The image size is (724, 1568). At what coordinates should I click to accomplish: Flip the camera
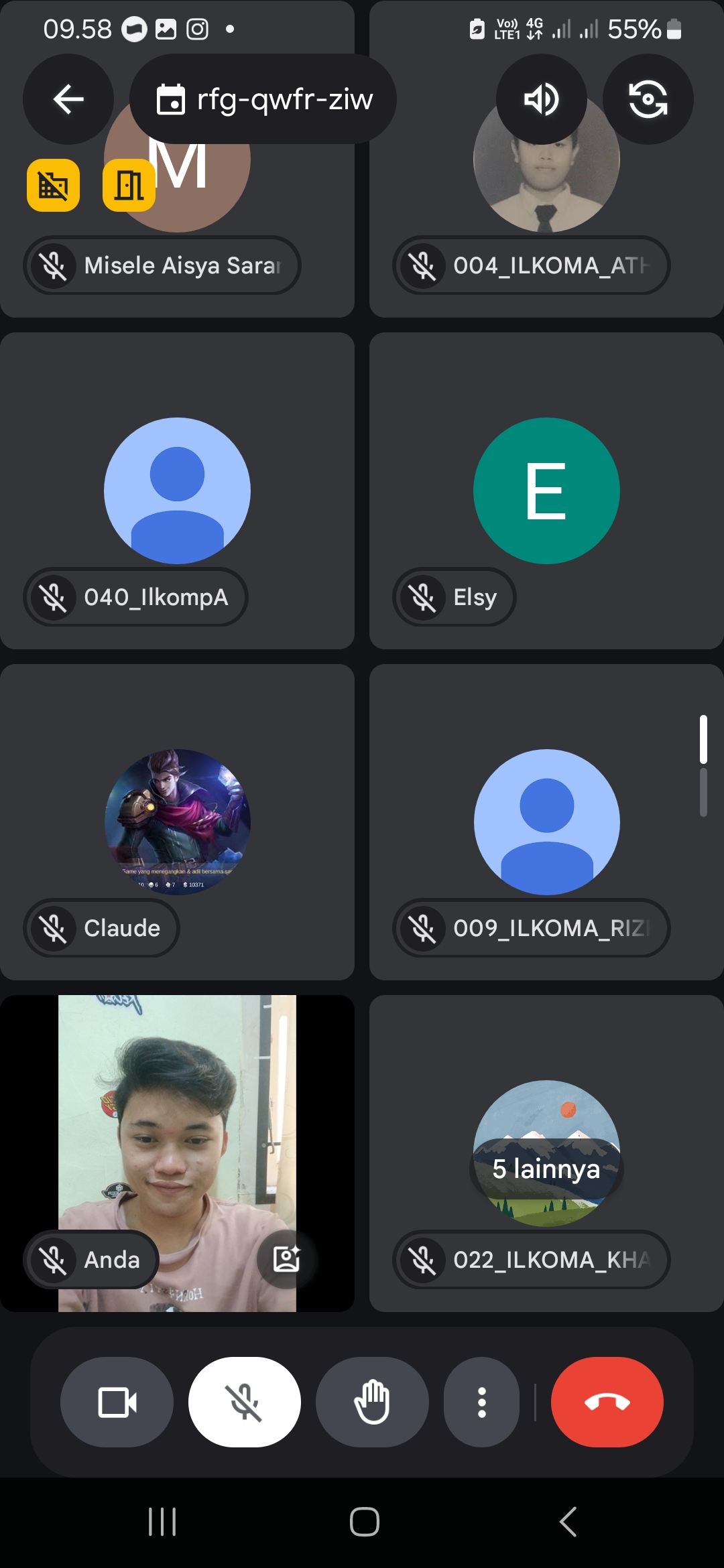[648, 99]
